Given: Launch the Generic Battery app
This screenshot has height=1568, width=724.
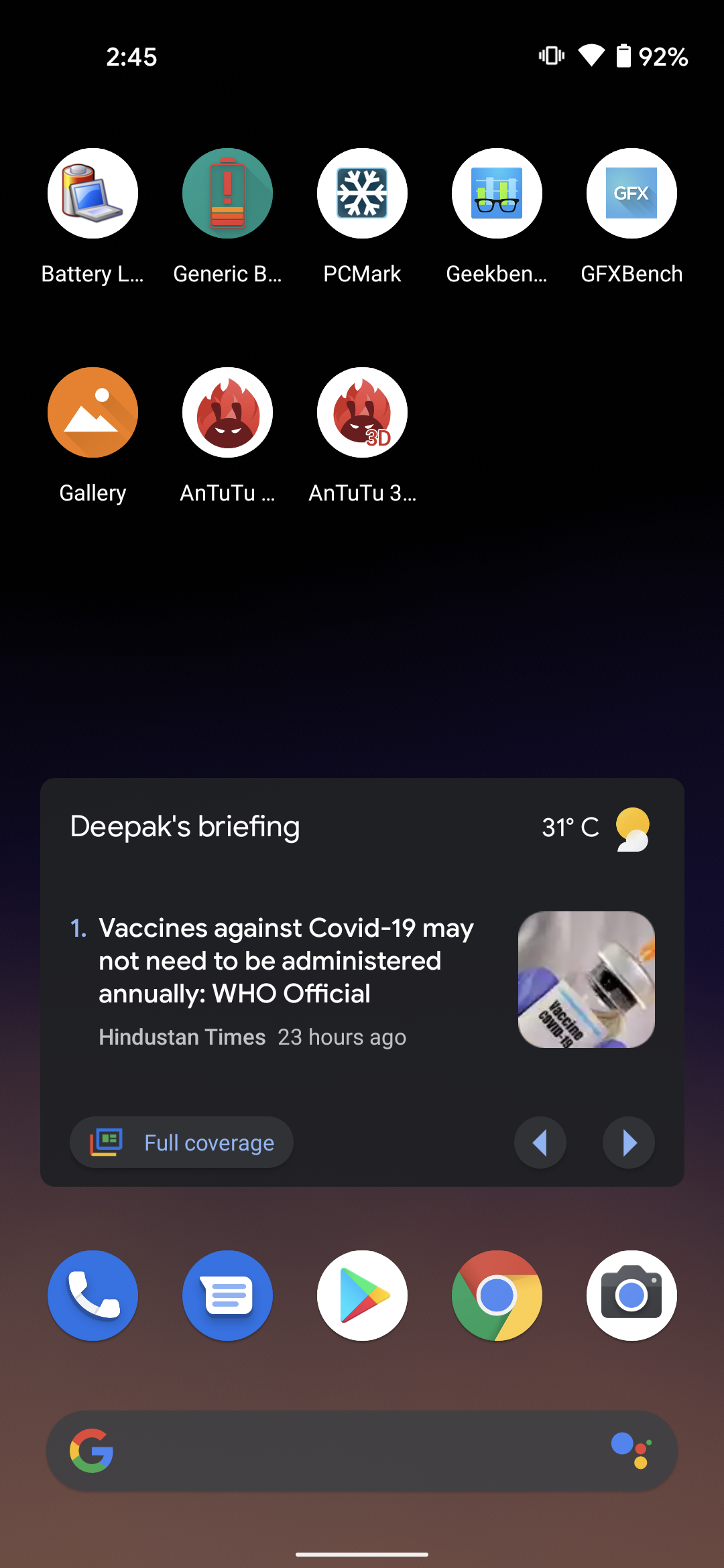Looking at the screenshot, I should pos(227,193).
